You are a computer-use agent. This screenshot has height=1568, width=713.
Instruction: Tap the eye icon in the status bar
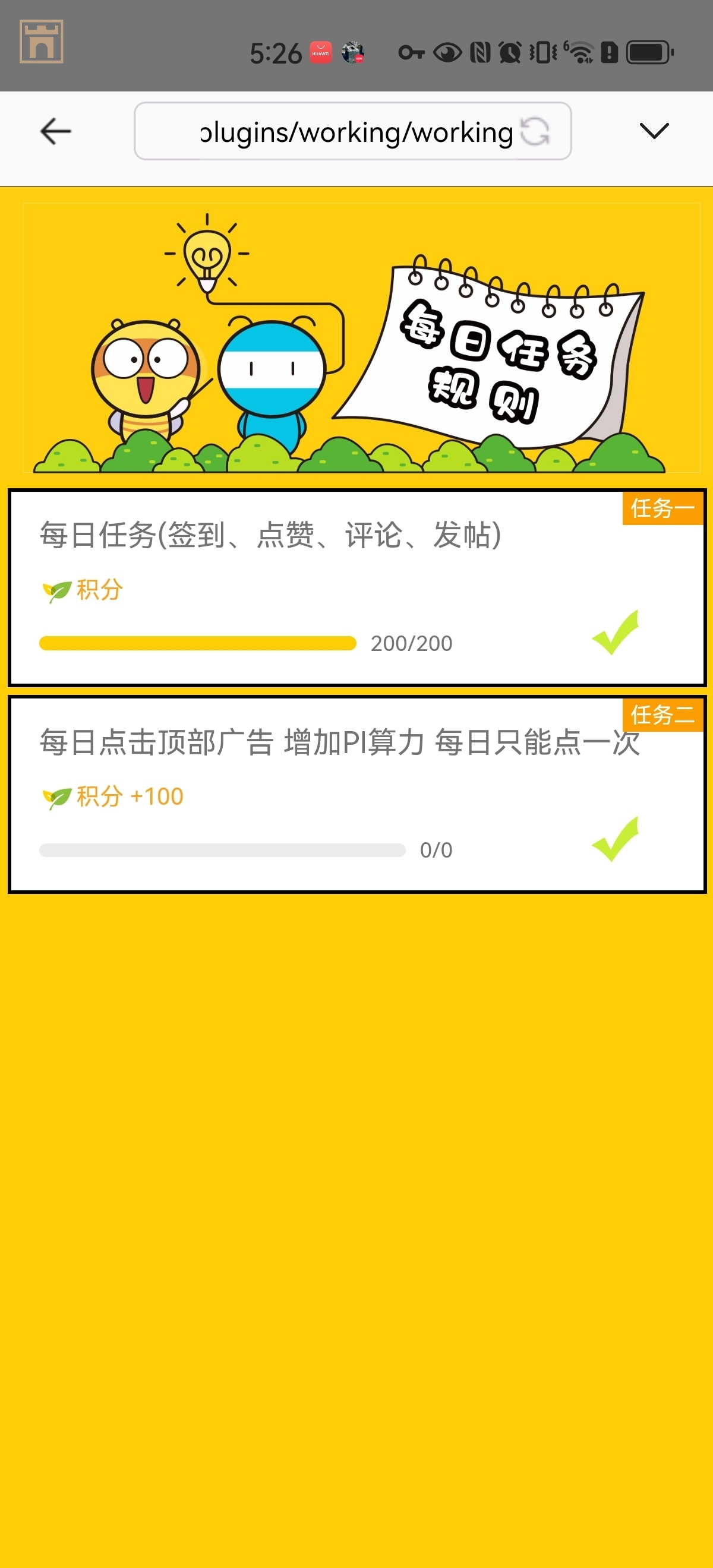click(447, 53)
